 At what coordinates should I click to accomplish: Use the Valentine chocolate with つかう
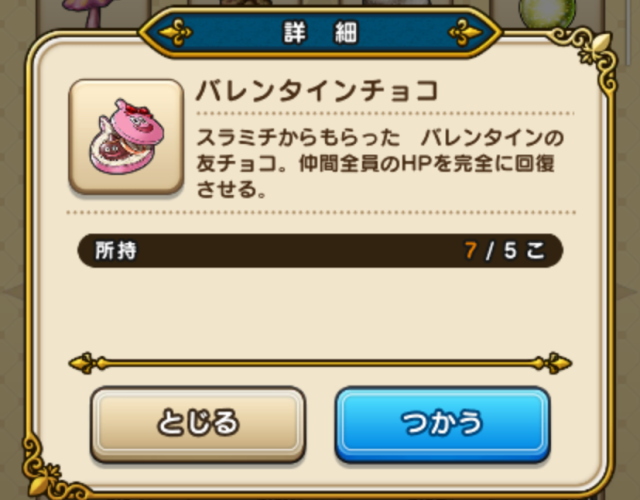coord(442,424)
